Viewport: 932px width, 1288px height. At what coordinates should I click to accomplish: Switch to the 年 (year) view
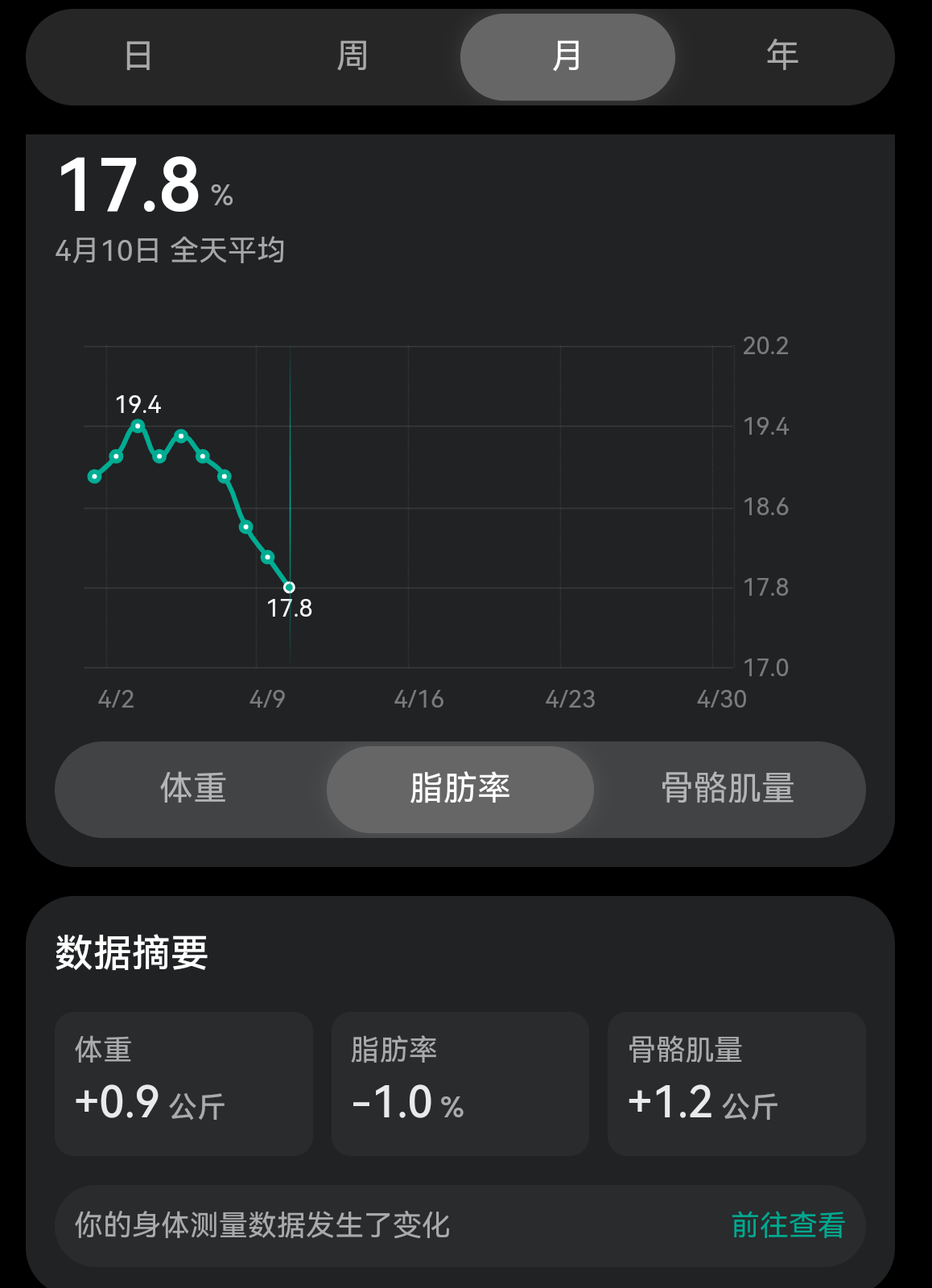[782, 56]
